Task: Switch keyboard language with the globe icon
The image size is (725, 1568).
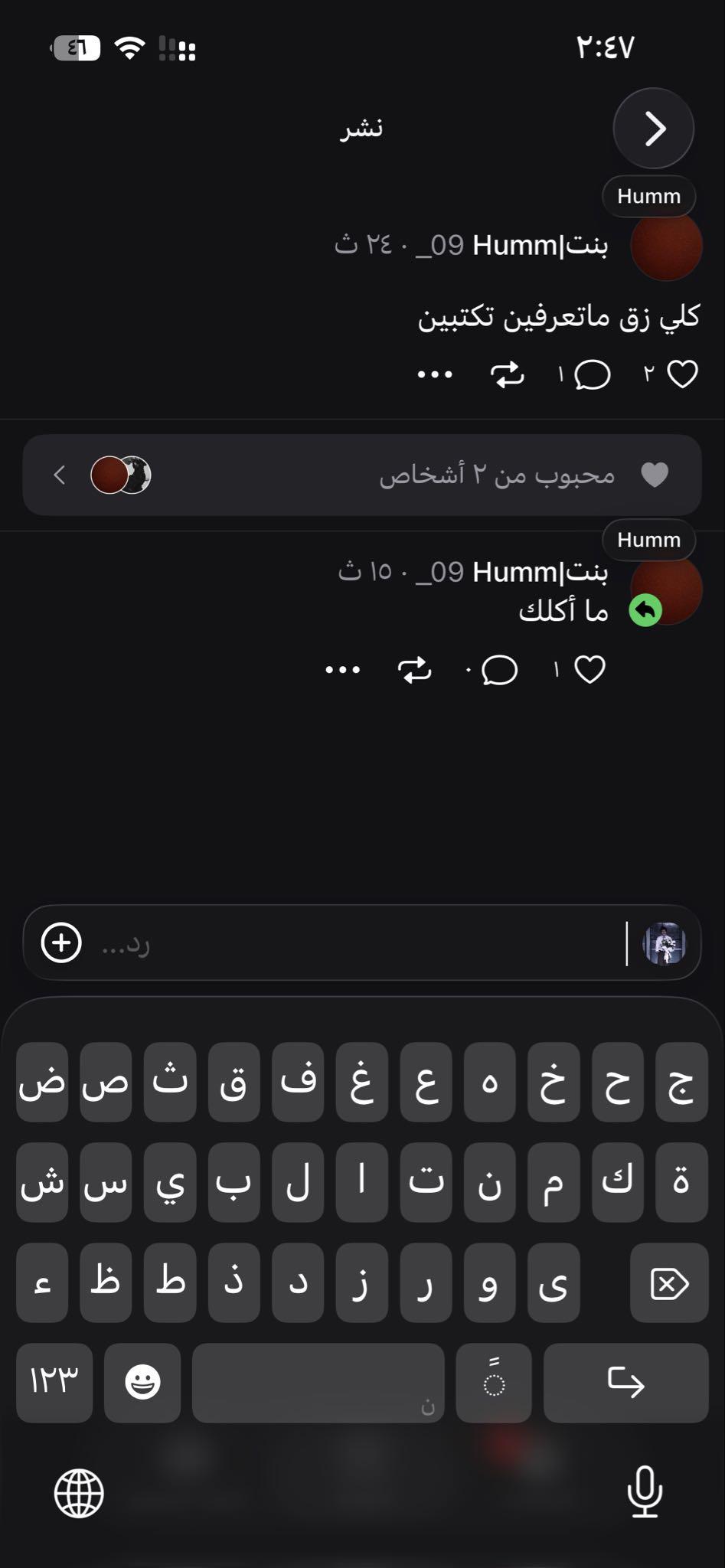Action: click(79, 1493)
